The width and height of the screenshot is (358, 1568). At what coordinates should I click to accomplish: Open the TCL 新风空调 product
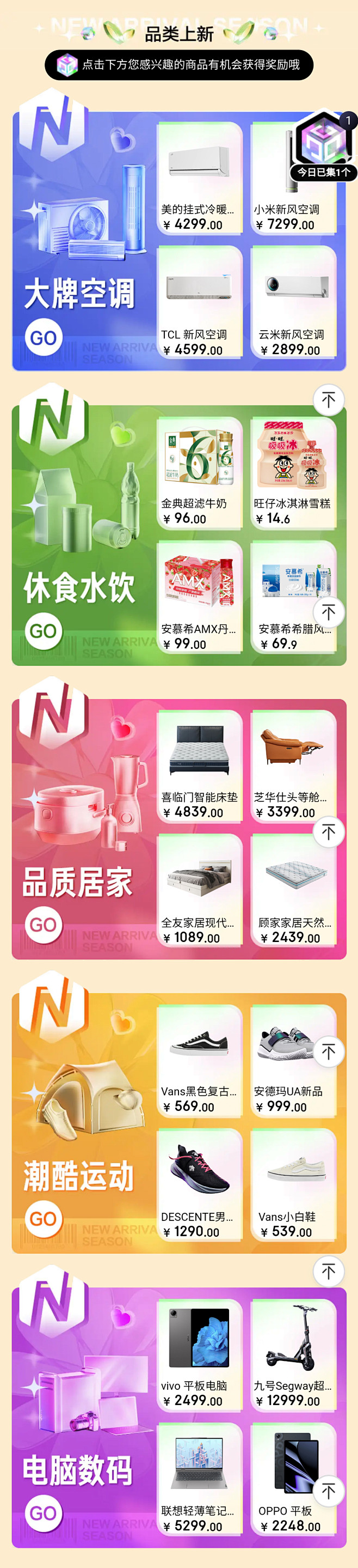click(x=199, y=303)
